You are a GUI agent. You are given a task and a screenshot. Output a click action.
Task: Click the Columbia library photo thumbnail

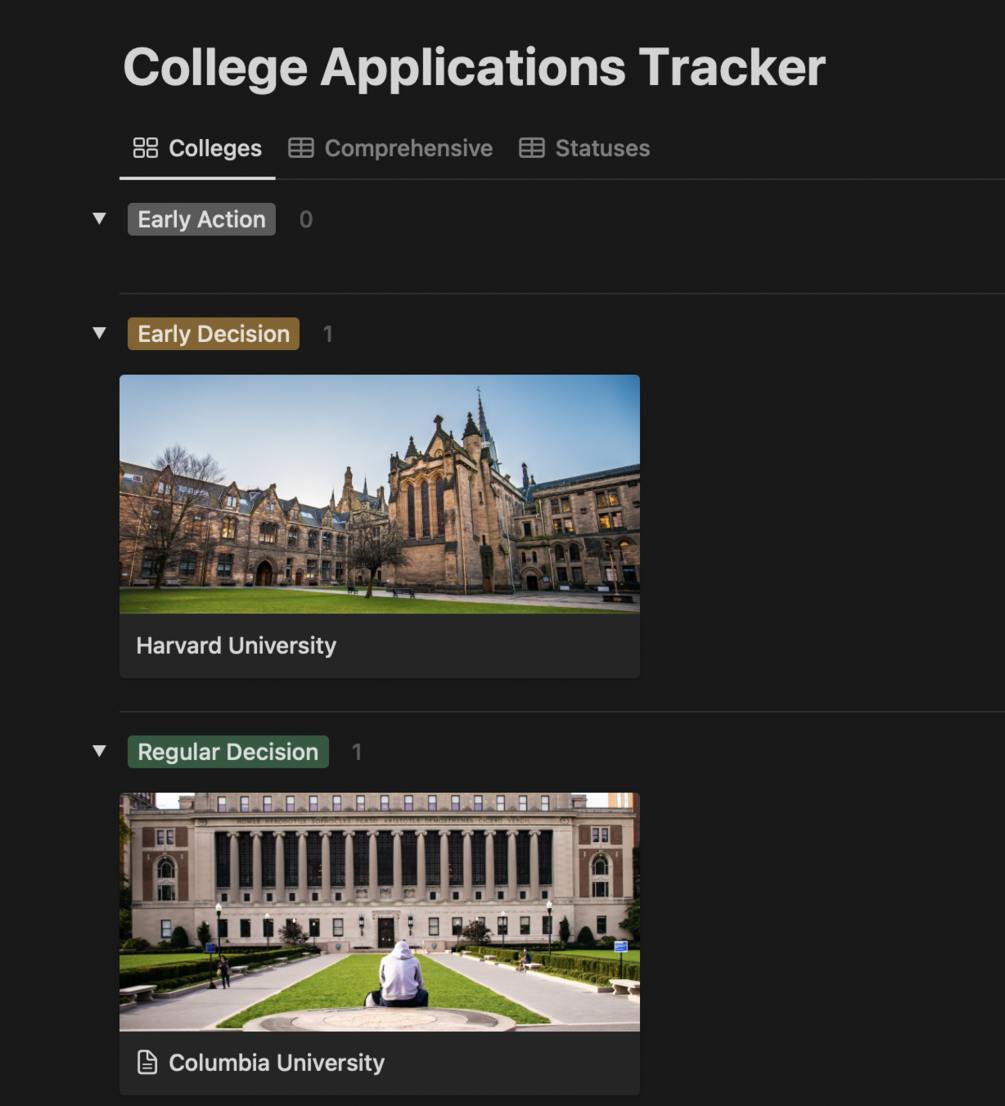click(379, 910)
